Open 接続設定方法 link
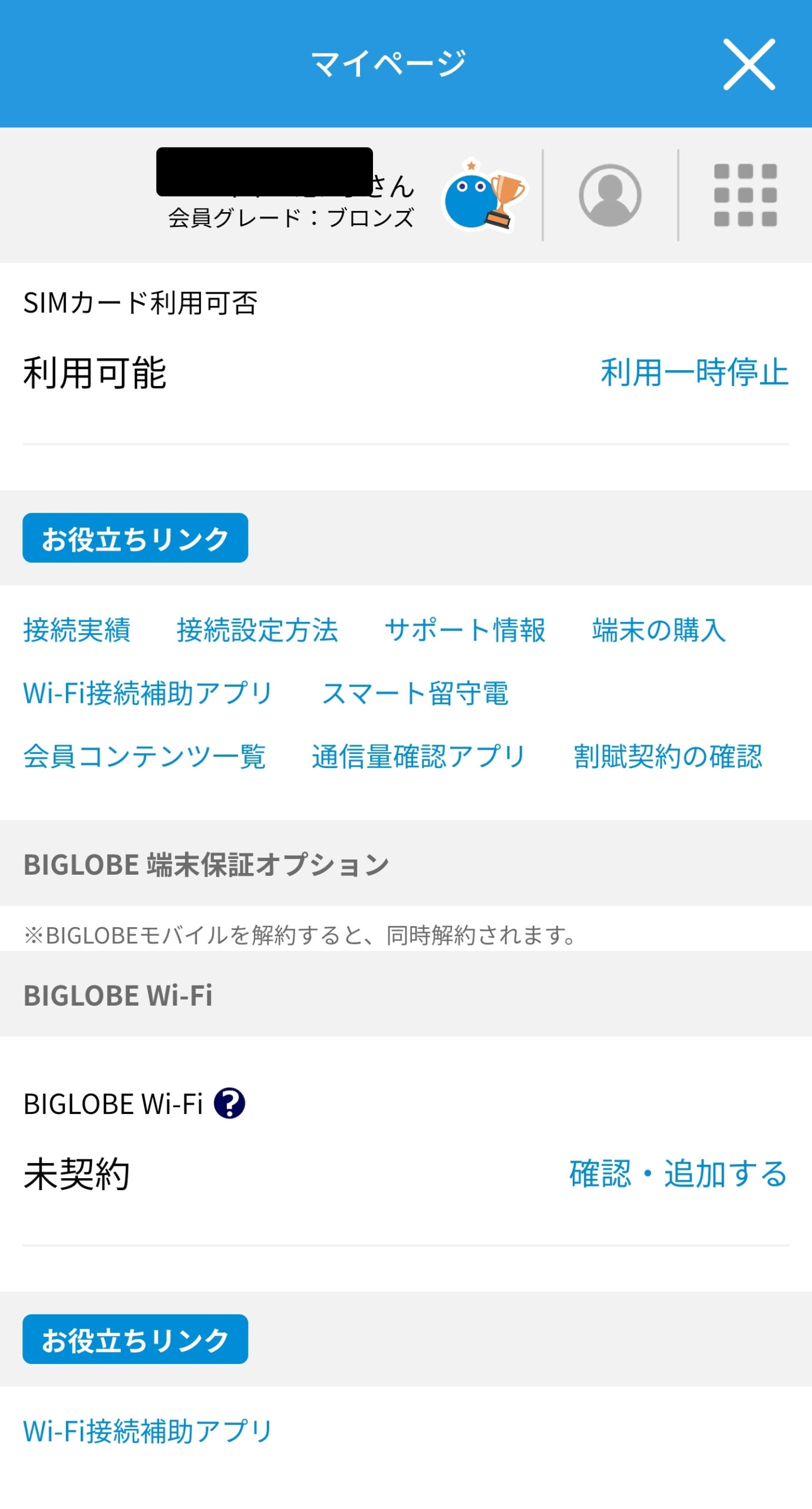812x1509 pixels. pos(258,630)
